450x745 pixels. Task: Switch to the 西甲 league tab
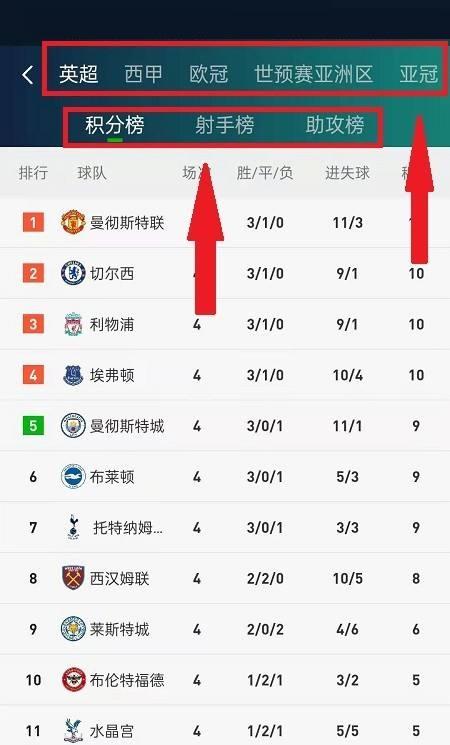click(144, 74)
